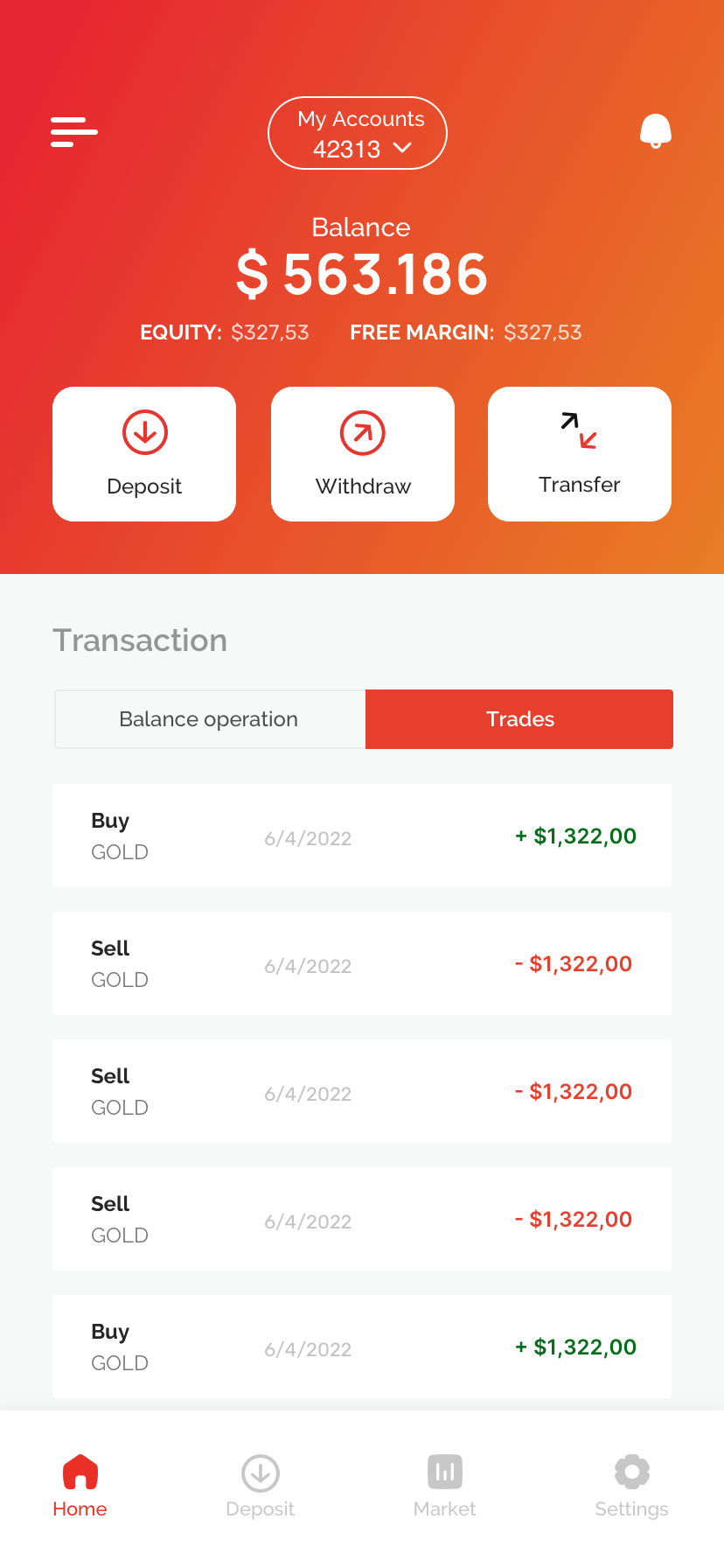The width and height of the screenshot is (724, 1568).
Task: Tap the Withdraw button
Action: [363, 454]
